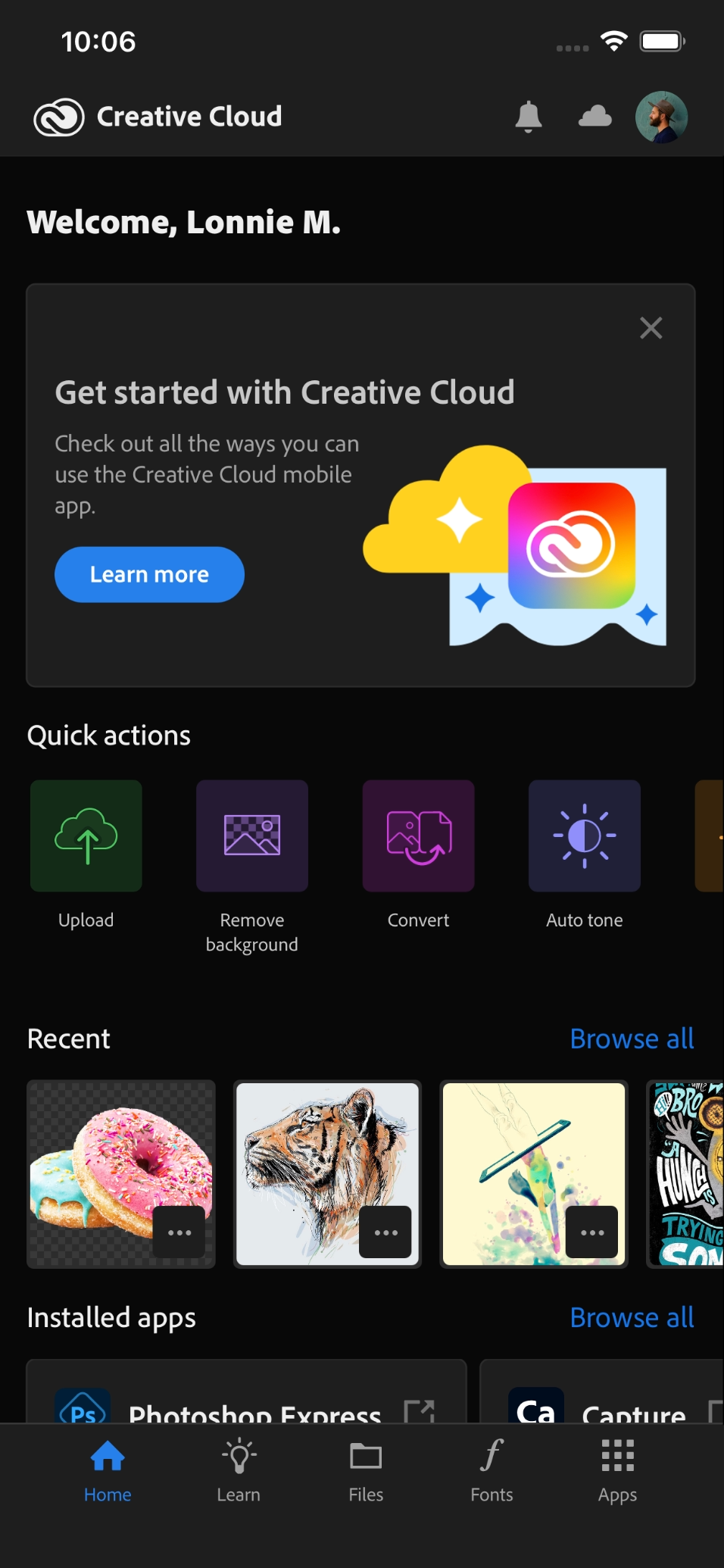Select the Upload quick action
724x1568 pixels.
(86, 836)
